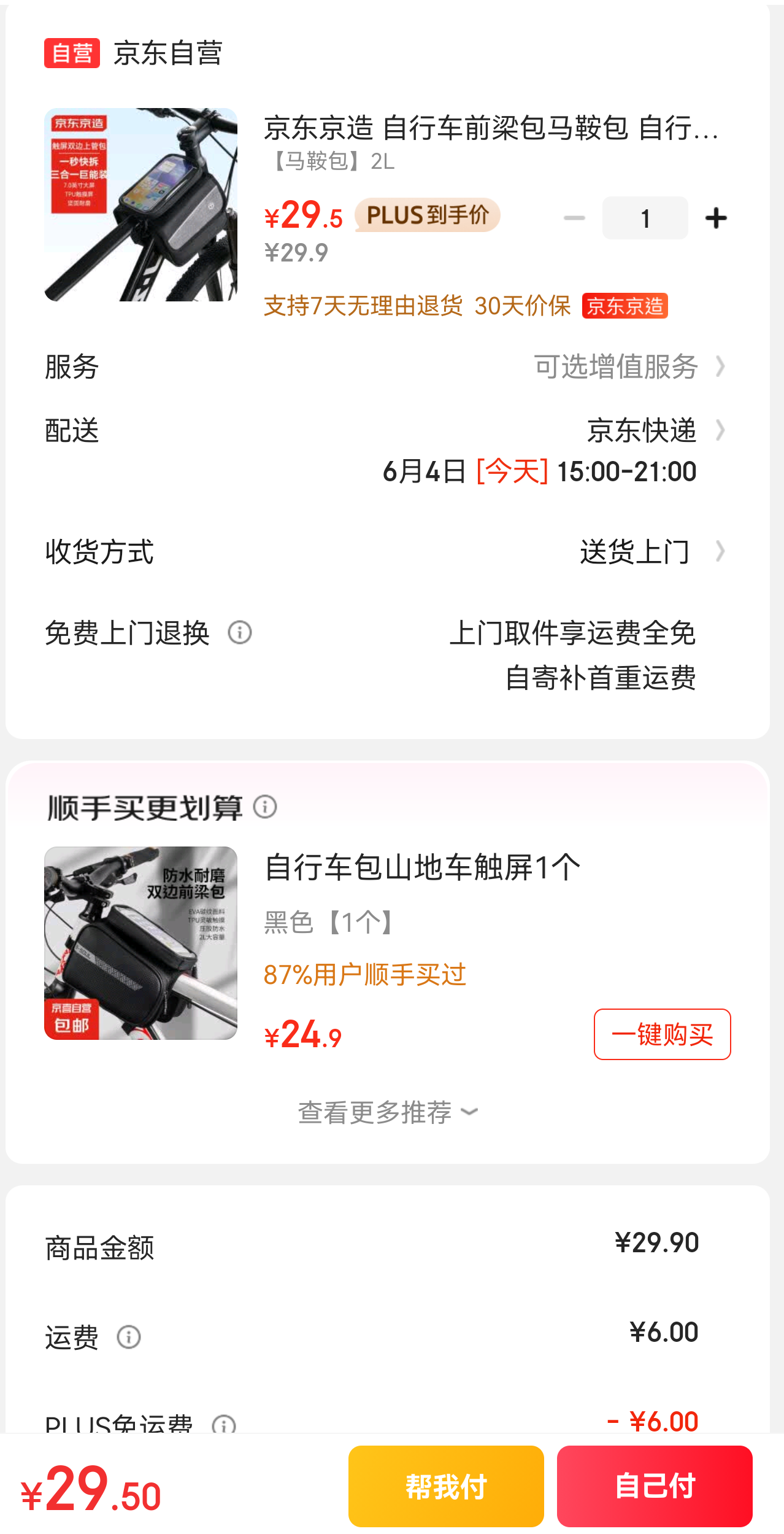Tap 一键购买 for the bike bag
This screenshot has height=1534, width=784.
point(662,1034)
